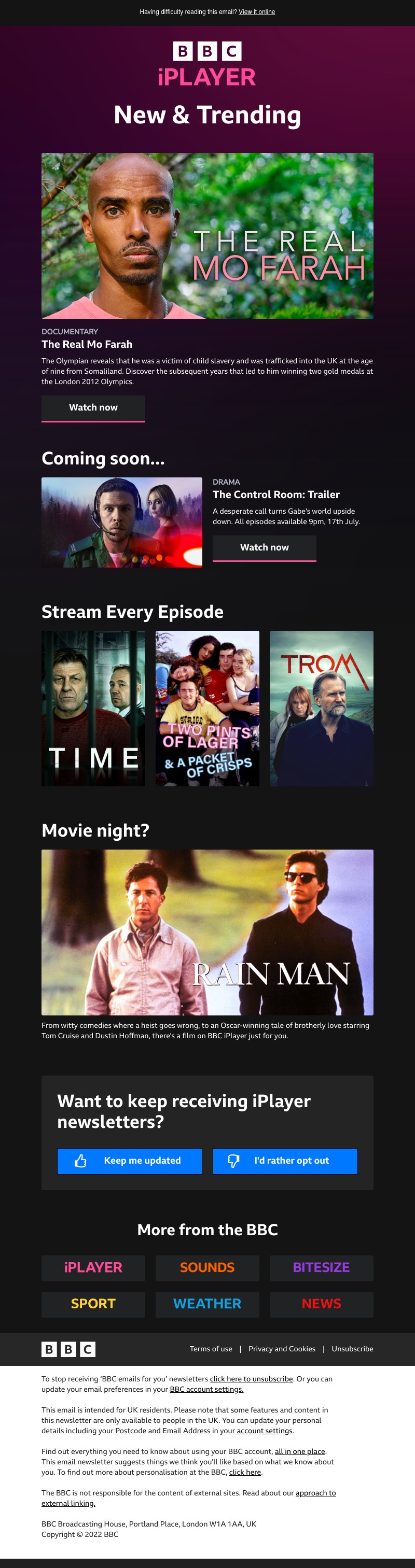415x1568 pixels.
Task: Open Terms of use link
Action: tap(211, 1349)
